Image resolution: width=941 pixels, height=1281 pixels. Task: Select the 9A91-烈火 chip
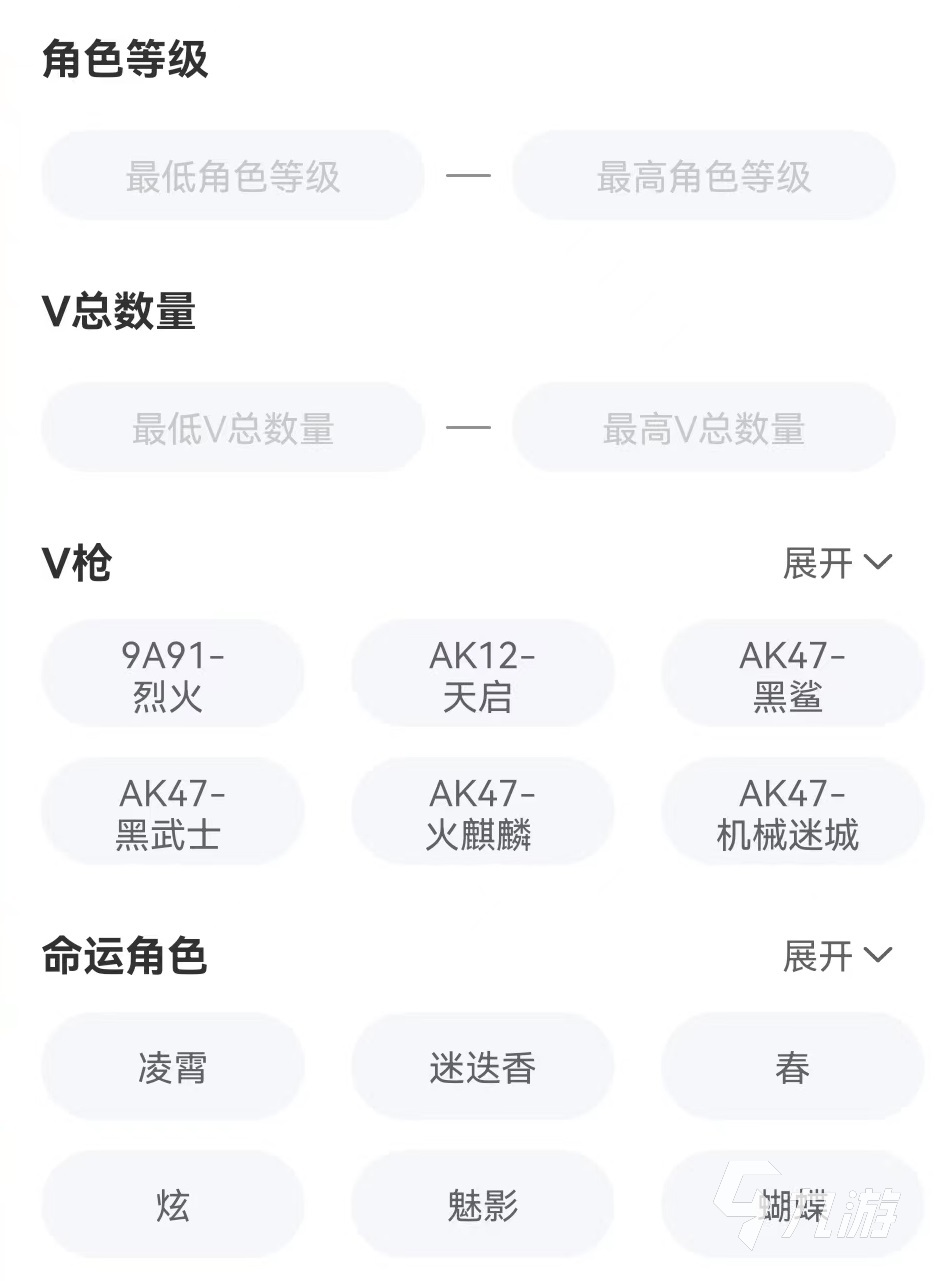[x=172, y=675]
